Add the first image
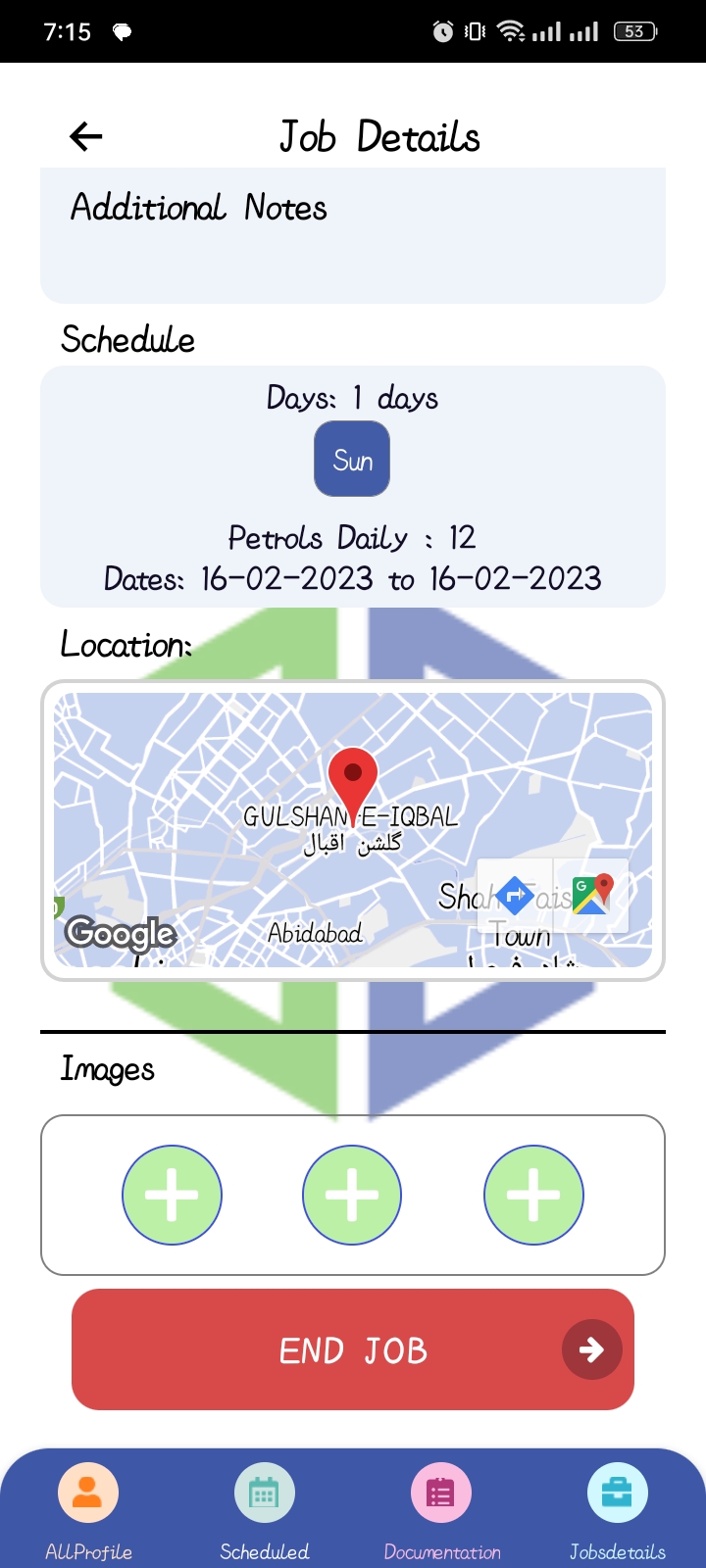Image resolution: width=706 pixels, height=1568 pixels. click(x=172, y=1195)
